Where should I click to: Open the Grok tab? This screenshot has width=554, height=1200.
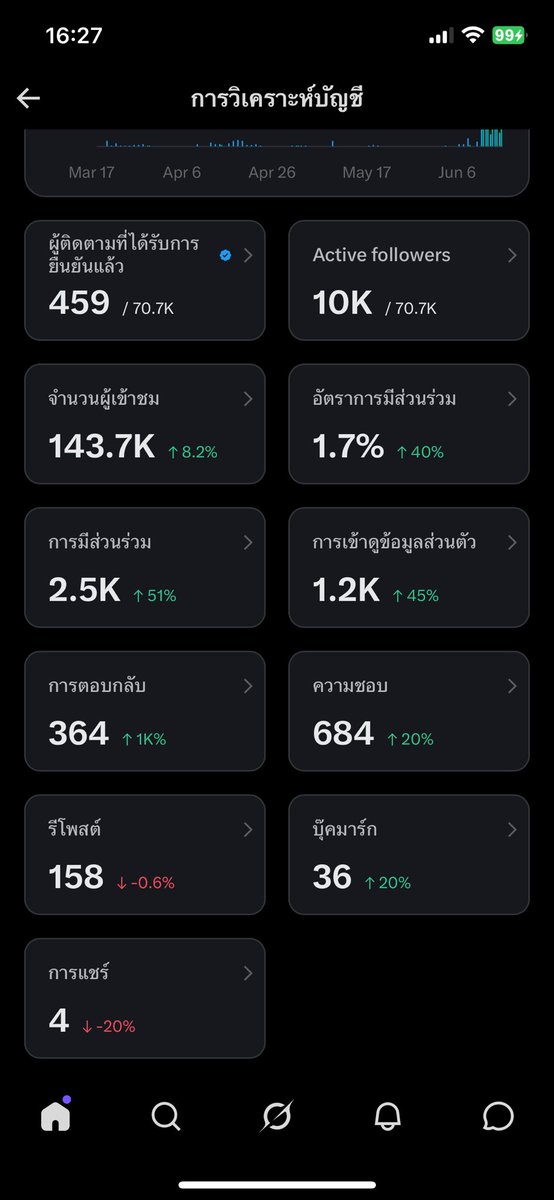[277, 1116]
